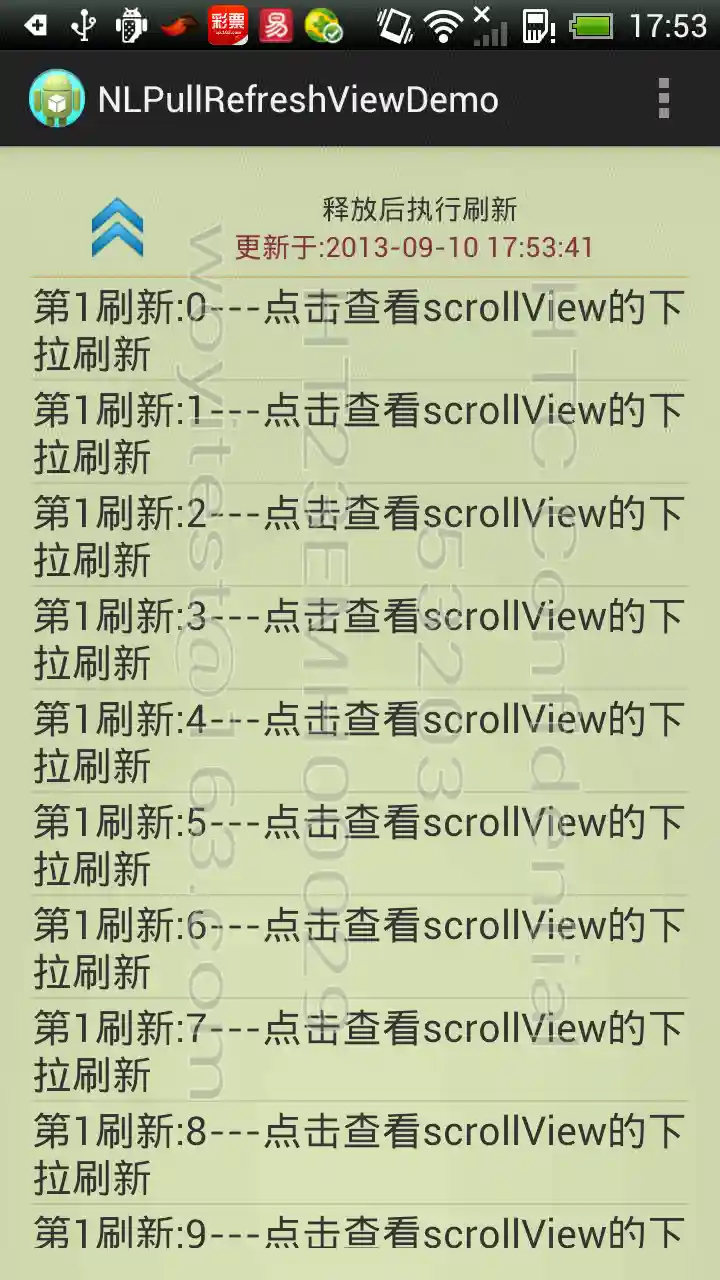The width and height of the screenshot is (720, 1280).
Task: Open the overflow menu in the app bar
Action: [x=663, y=99]
